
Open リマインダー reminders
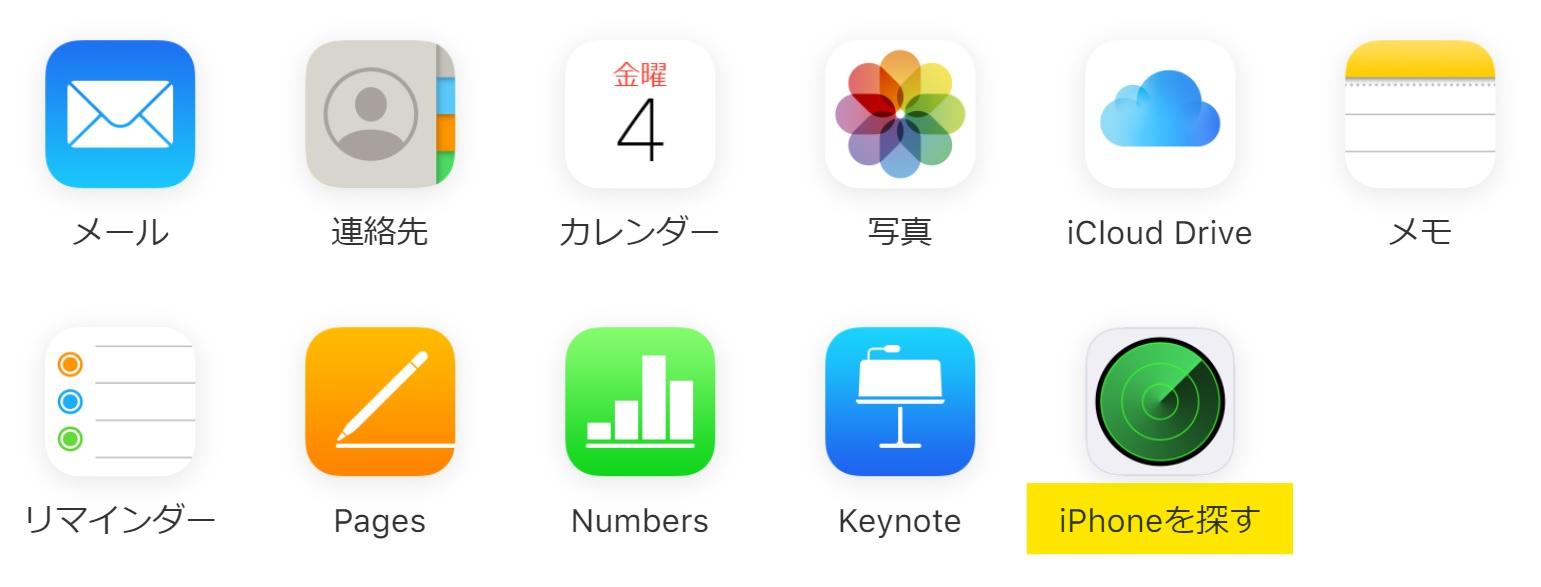coord(120,402)
